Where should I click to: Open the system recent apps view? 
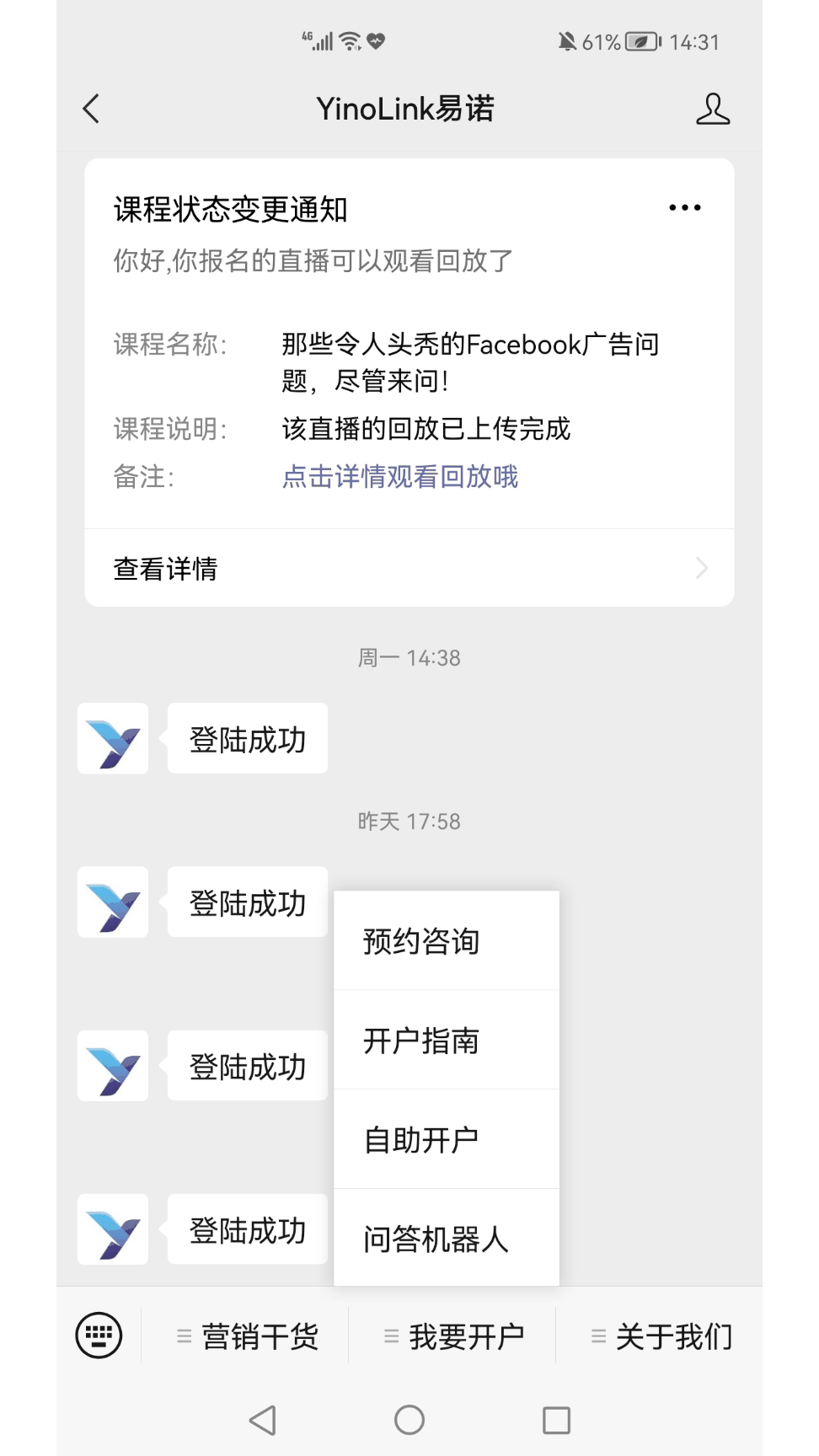click(x=556, y=1420)
